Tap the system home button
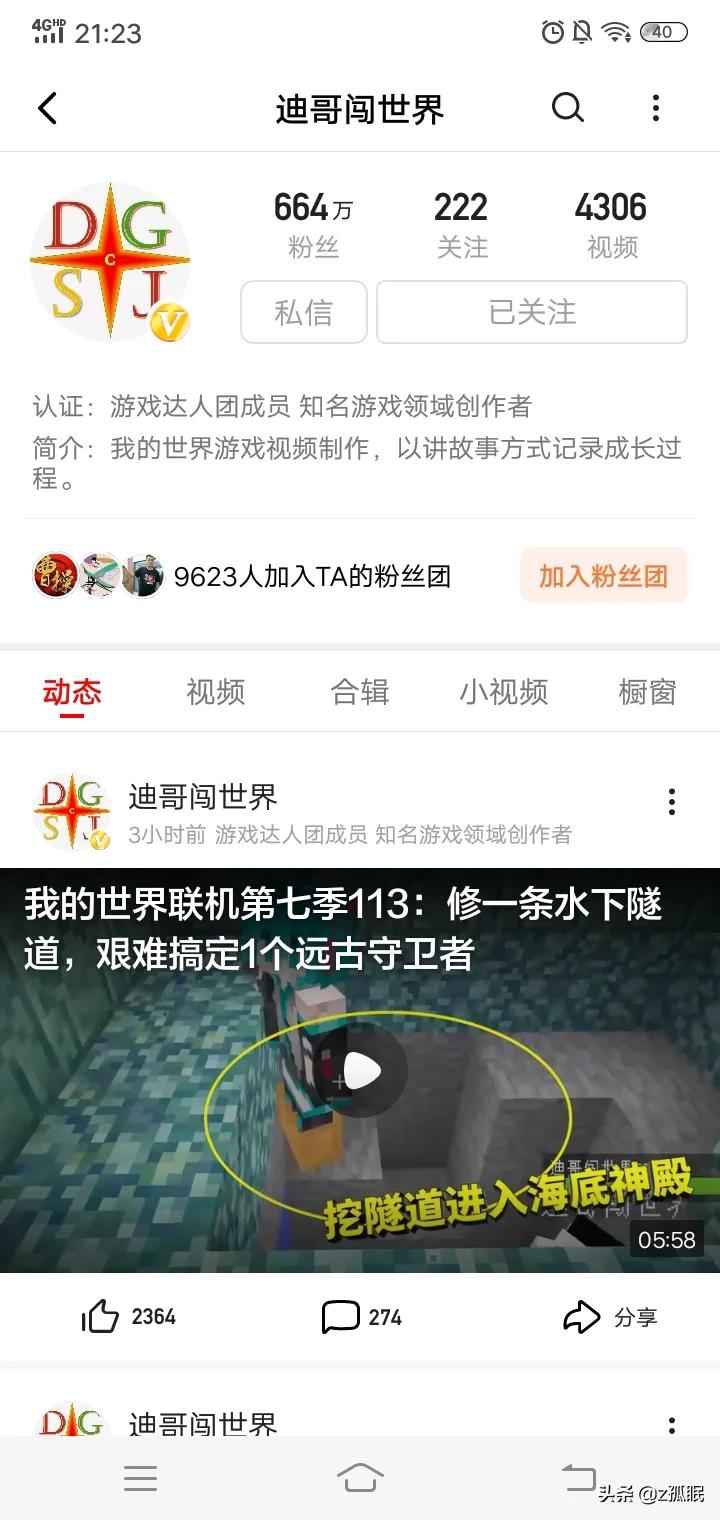Viewport: 720px width, 1520px height. click(360, 1477)
